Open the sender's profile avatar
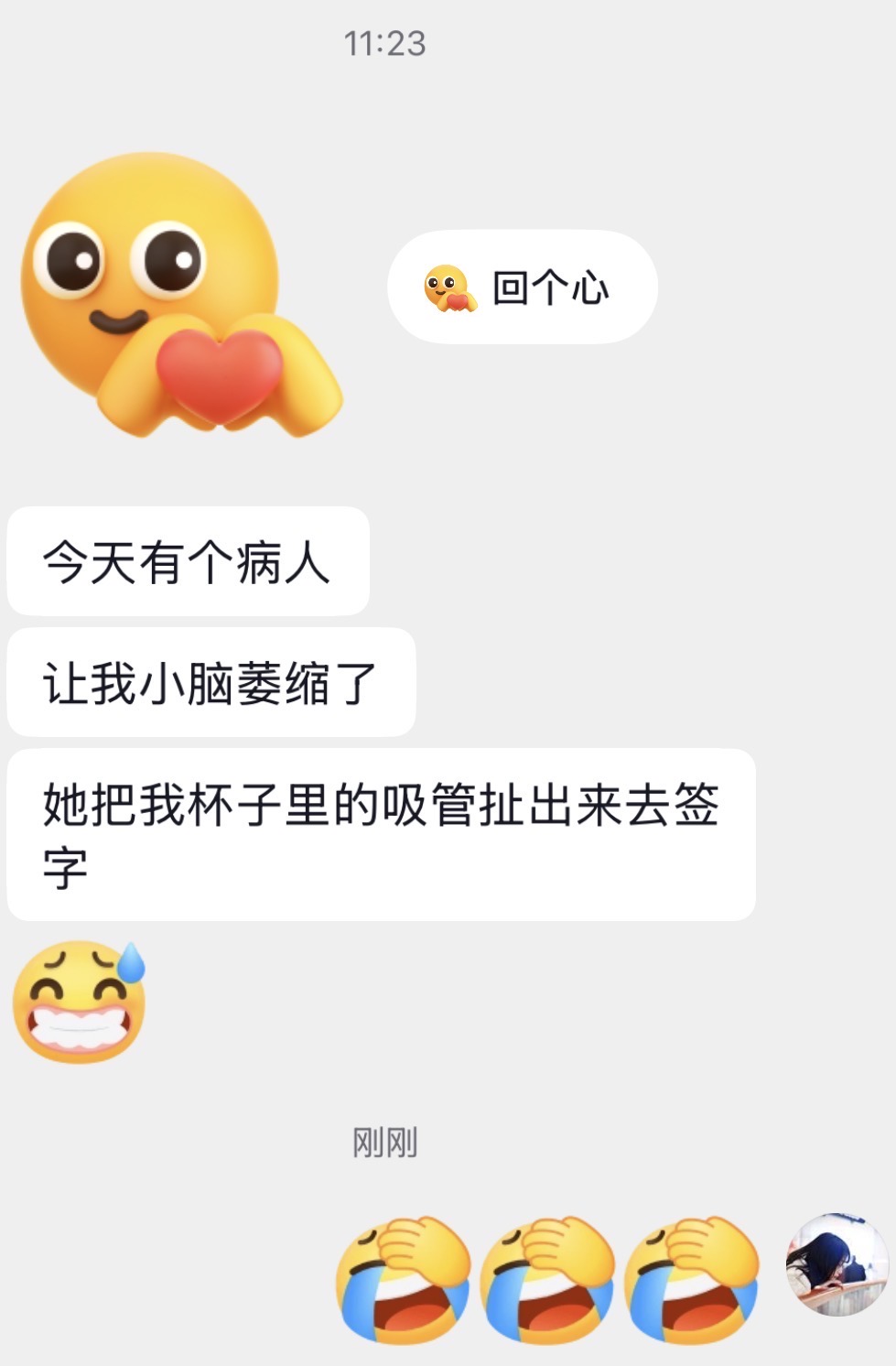896x1366 pixels. [837, 1264]
